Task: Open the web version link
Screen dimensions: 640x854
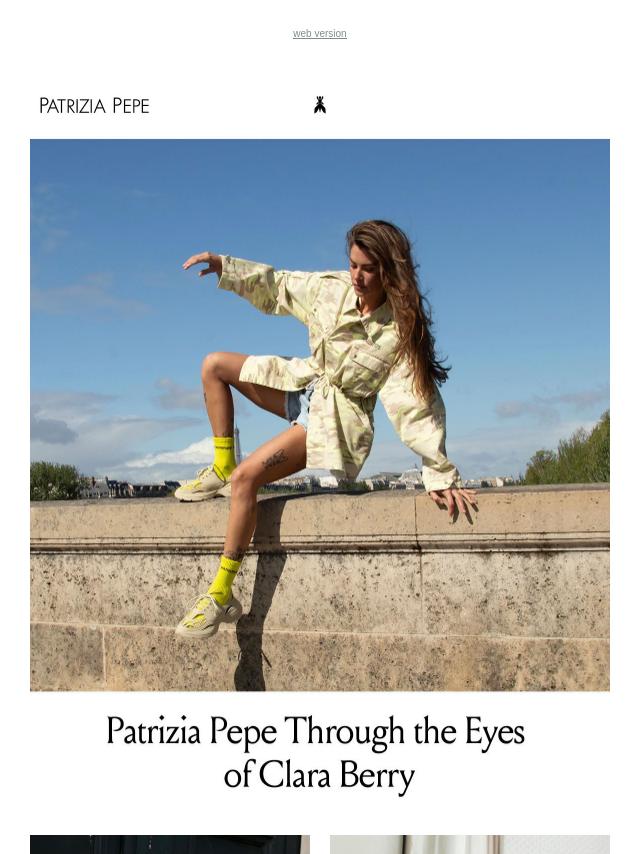Action: (x=319, y=34)
